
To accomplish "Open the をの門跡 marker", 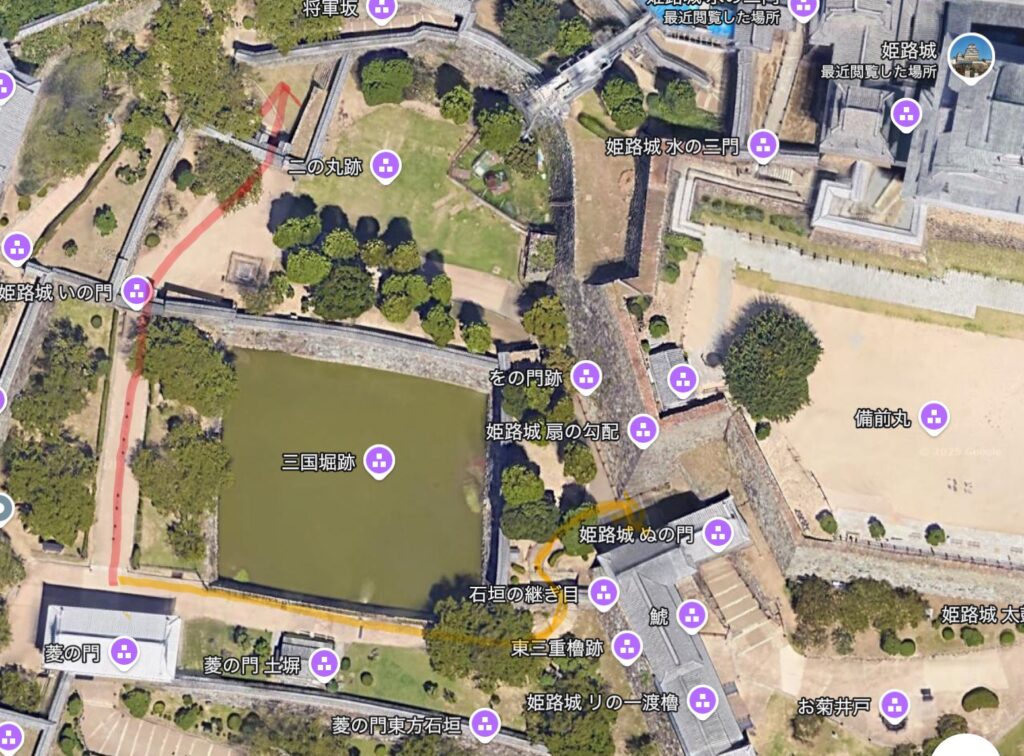I will click(x=585, y=377).
